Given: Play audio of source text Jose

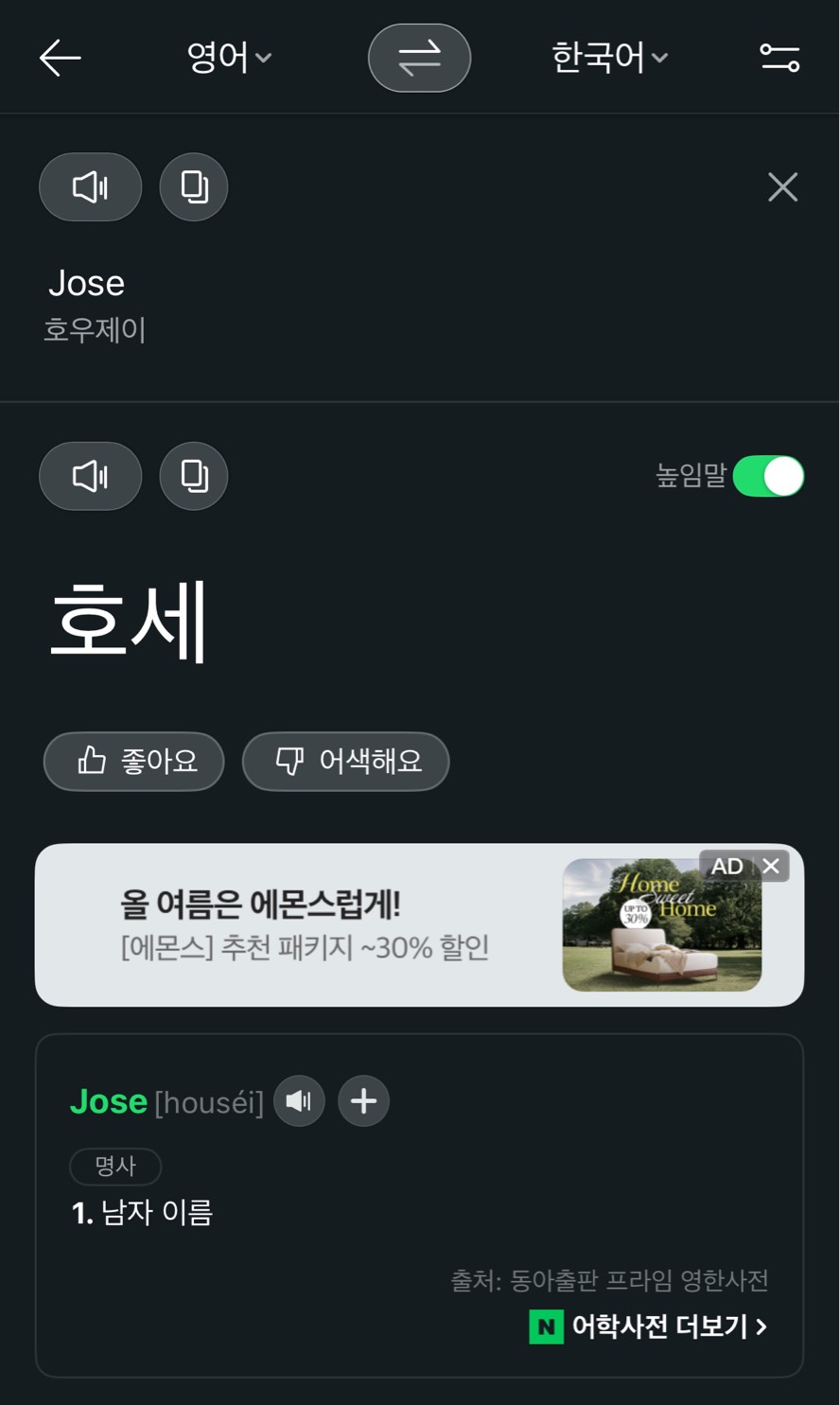Looking at the screenshot, I should pyautogui.click(x=90, y=187).
